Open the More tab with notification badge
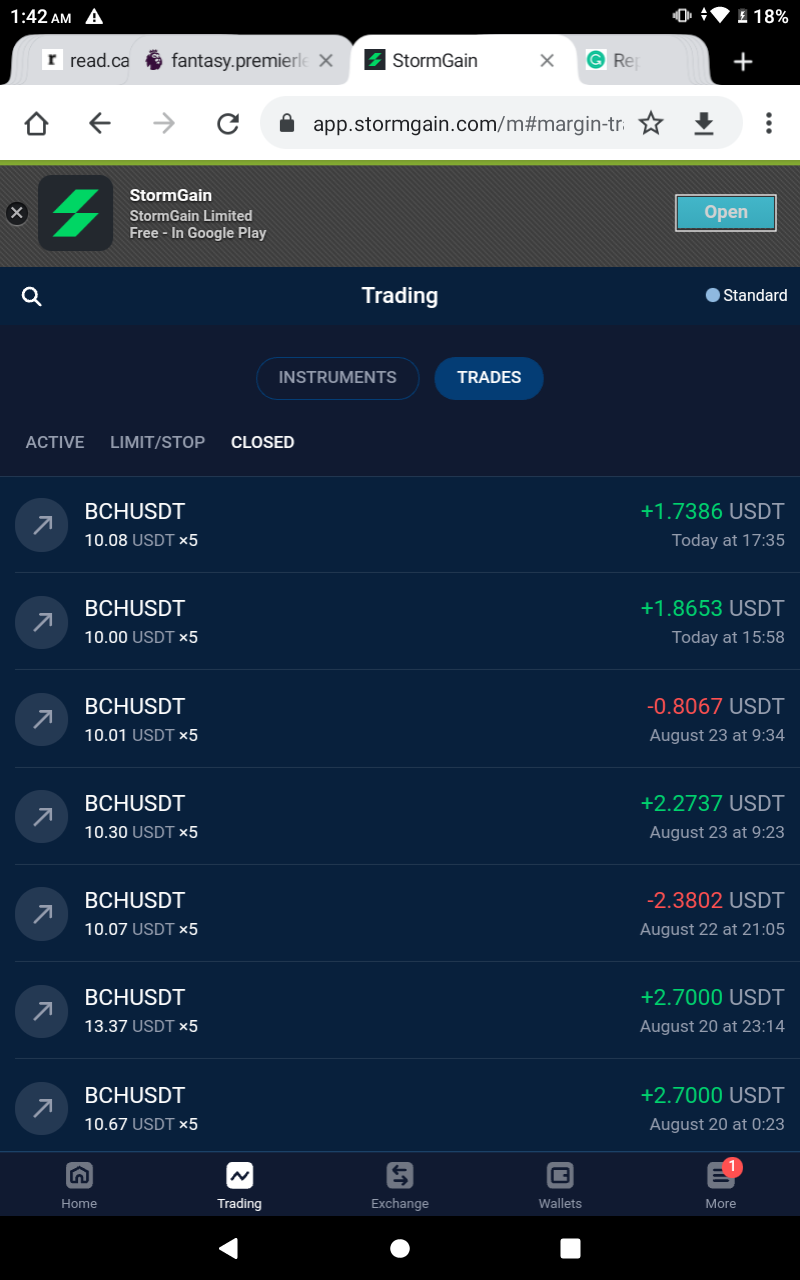The height and width of the screenshot is (1280, 800). click(720, 1185)
